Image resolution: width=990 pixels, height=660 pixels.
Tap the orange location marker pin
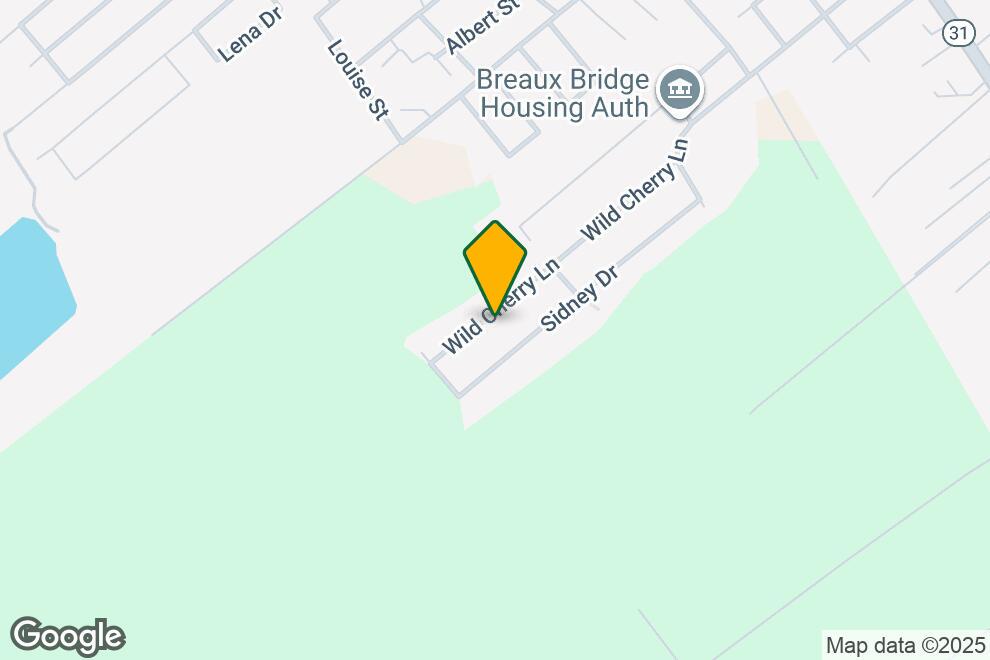[495, 263]
